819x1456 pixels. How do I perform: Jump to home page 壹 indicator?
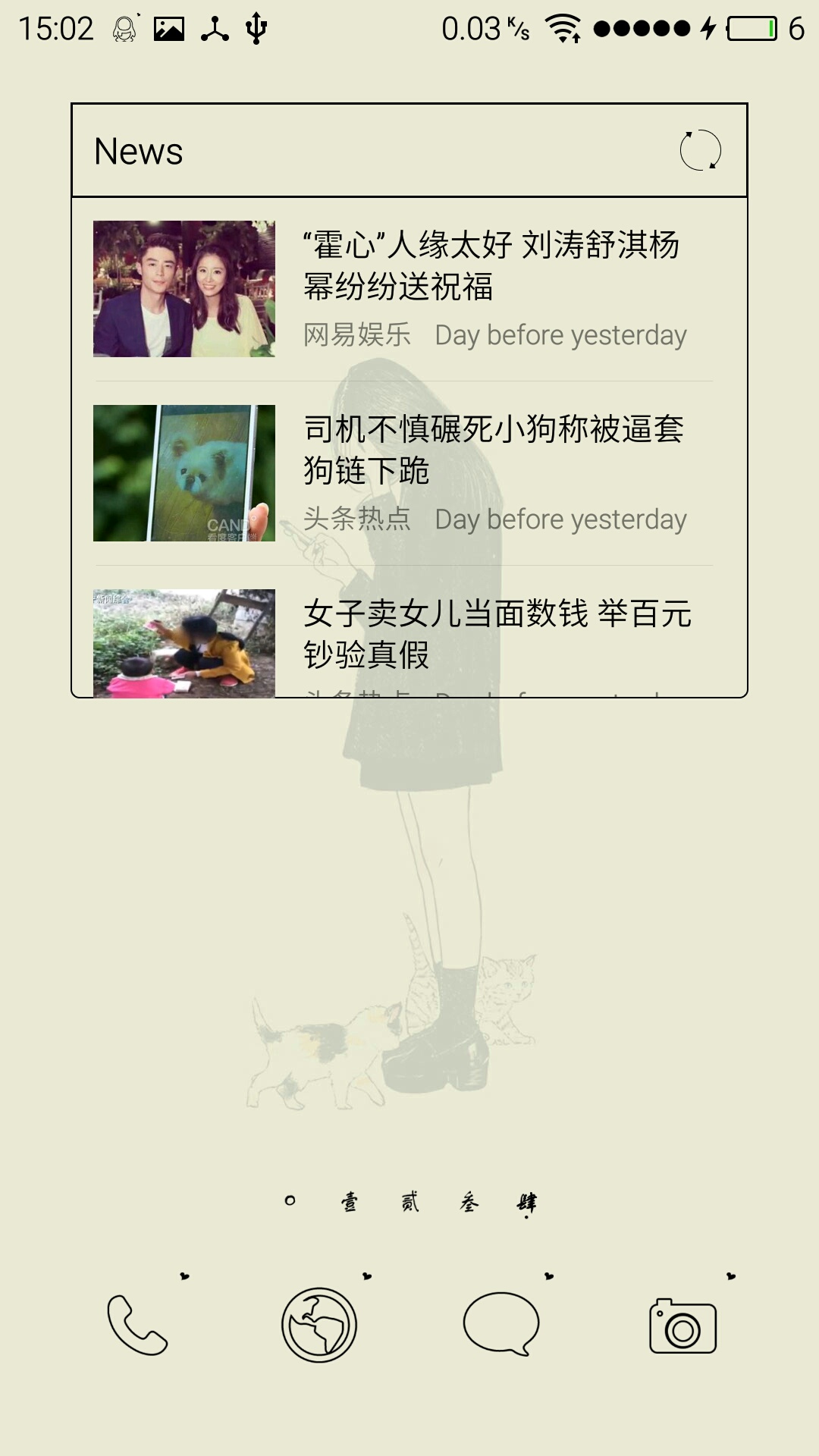click(x=350, y=1202)
